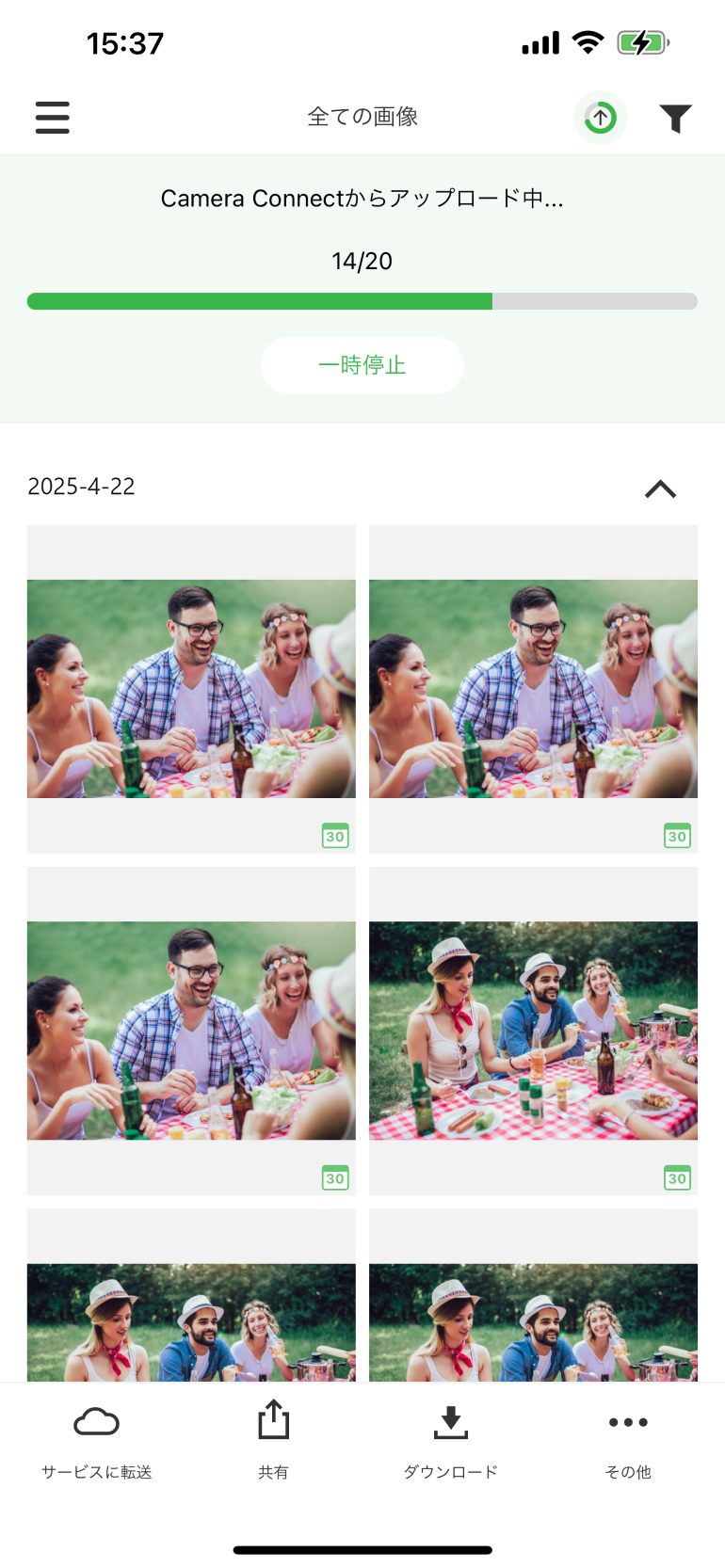Viewport: 725px width, 1568px height.
Task: Open the wide picnic table photo with 30 badge
Action: [x=533, y=1031]
